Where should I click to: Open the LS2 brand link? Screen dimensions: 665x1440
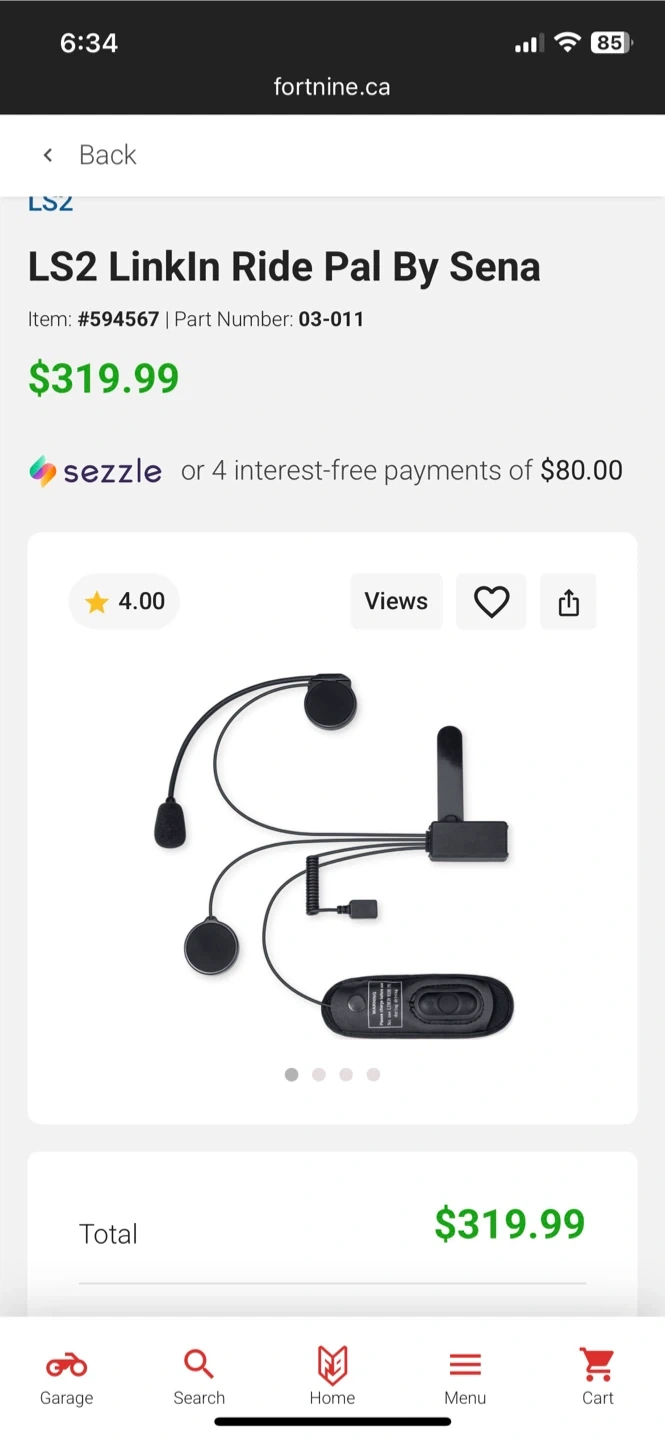[x=50, y=203]
